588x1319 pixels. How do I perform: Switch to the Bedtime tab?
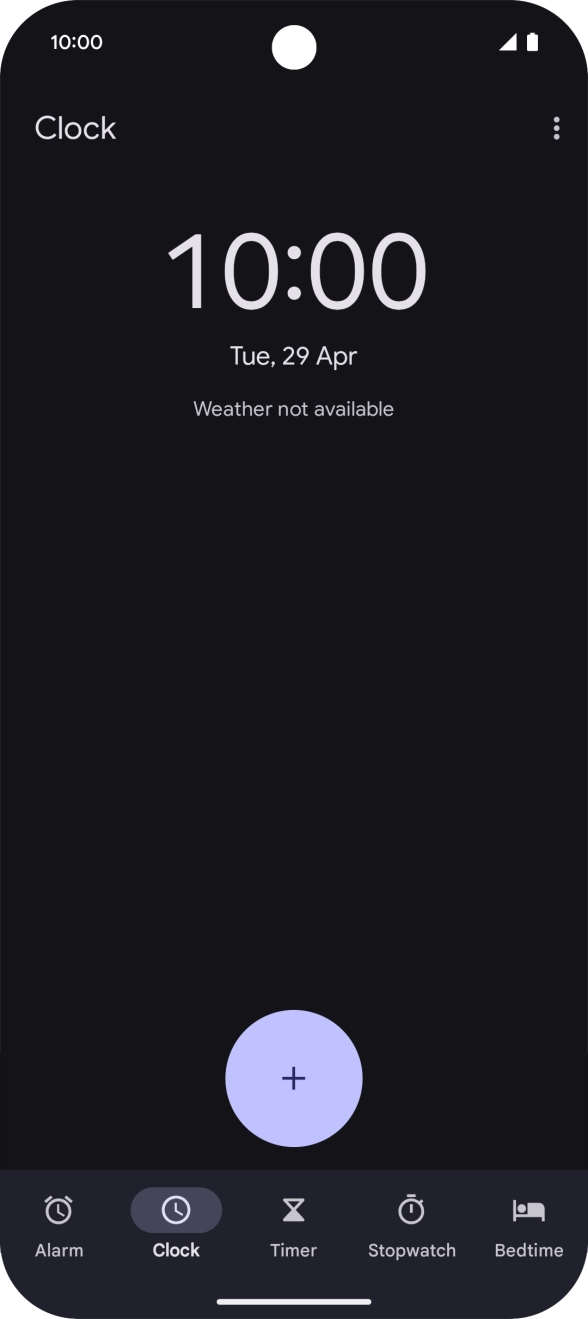click(529, 1226)
